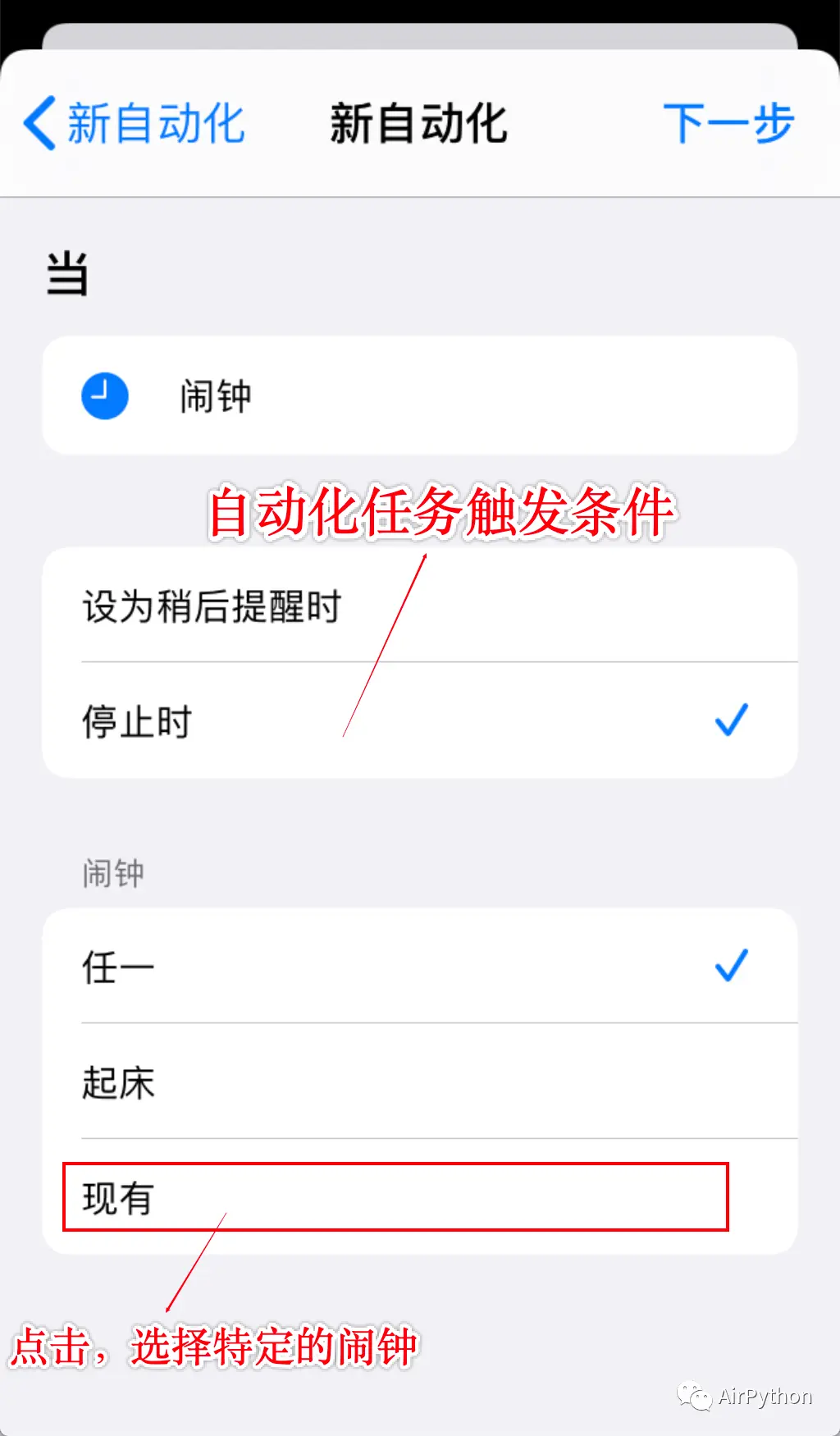Select the 停止时 trigger option
This screenshot has width=840, height=1436.
tap(418, 721)
